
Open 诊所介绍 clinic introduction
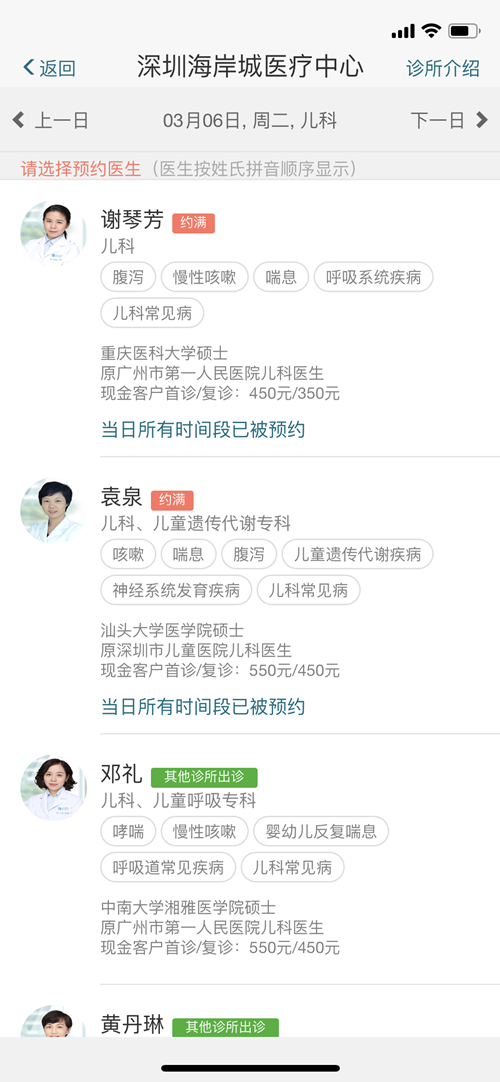point(442,68)
